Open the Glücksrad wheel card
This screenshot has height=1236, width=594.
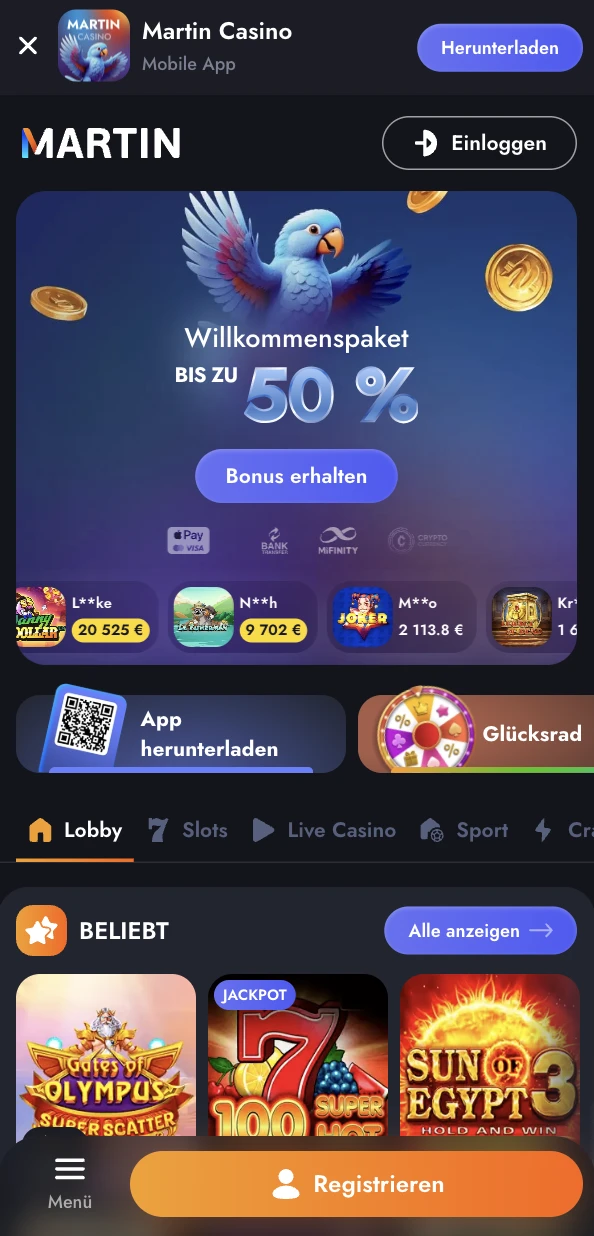[x=476, y=734]
